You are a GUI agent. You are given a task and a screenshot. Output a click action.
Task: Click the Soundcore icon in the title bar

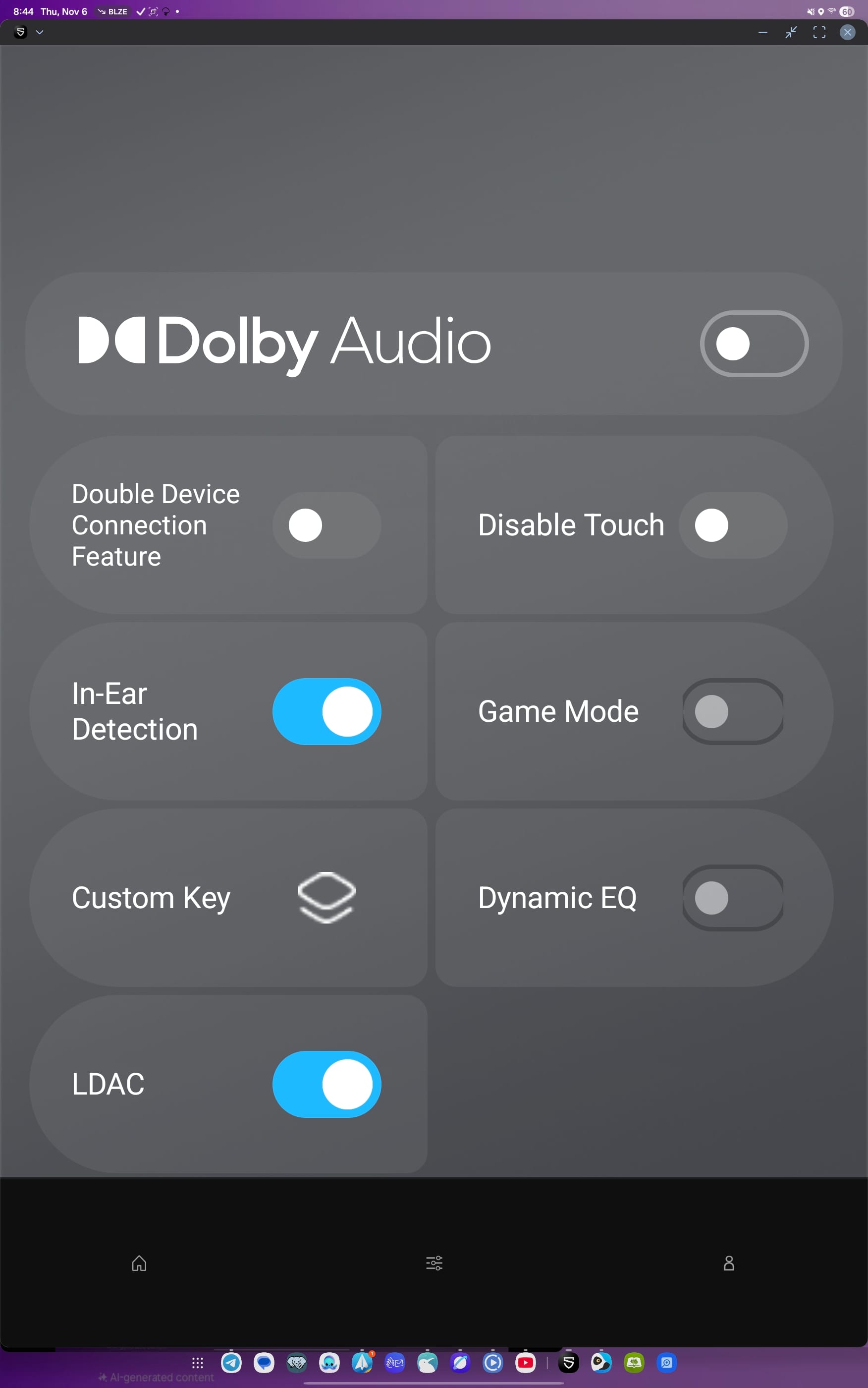click(21, 32)
